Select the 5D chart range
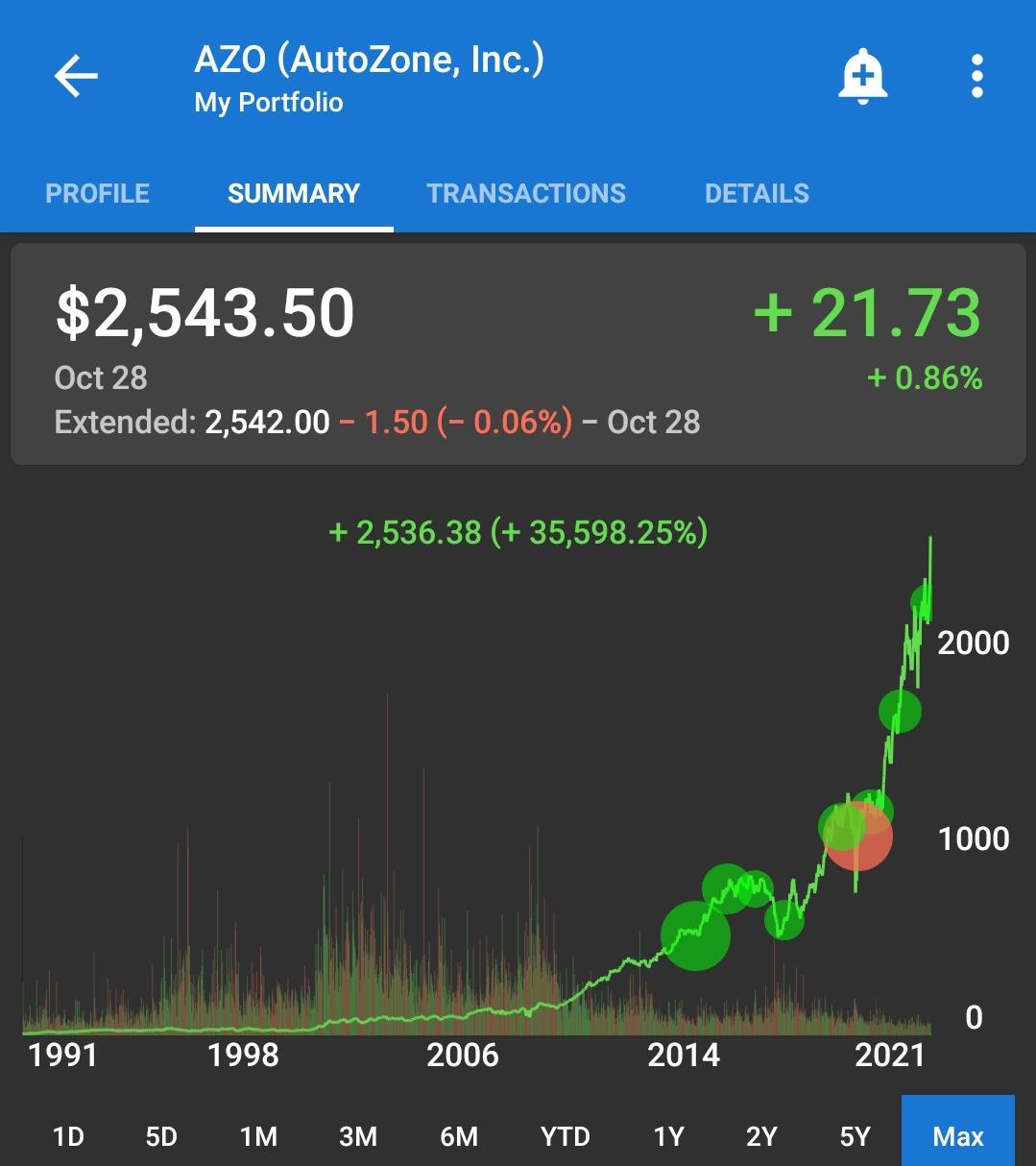1036x1166 pixels. (161, 1137)
